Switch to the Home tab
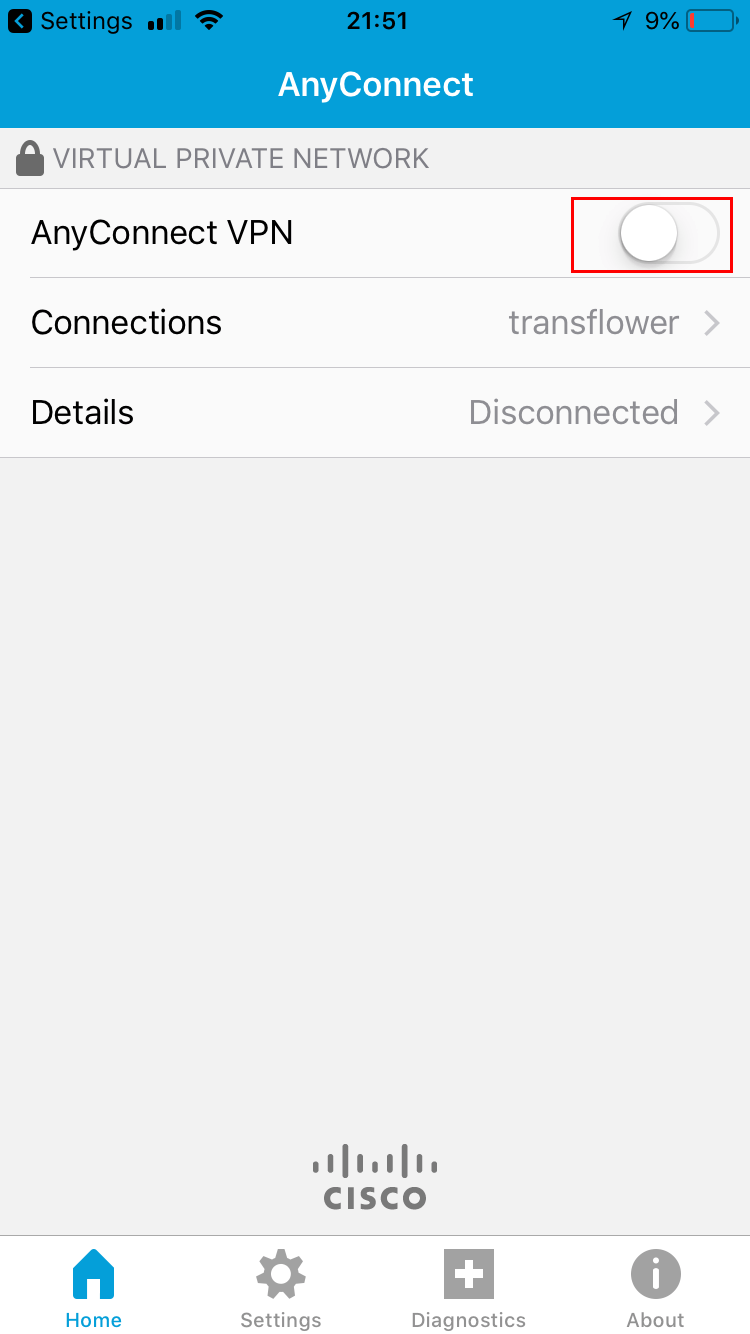The image size is (750, 1334). click(94, 1289)
